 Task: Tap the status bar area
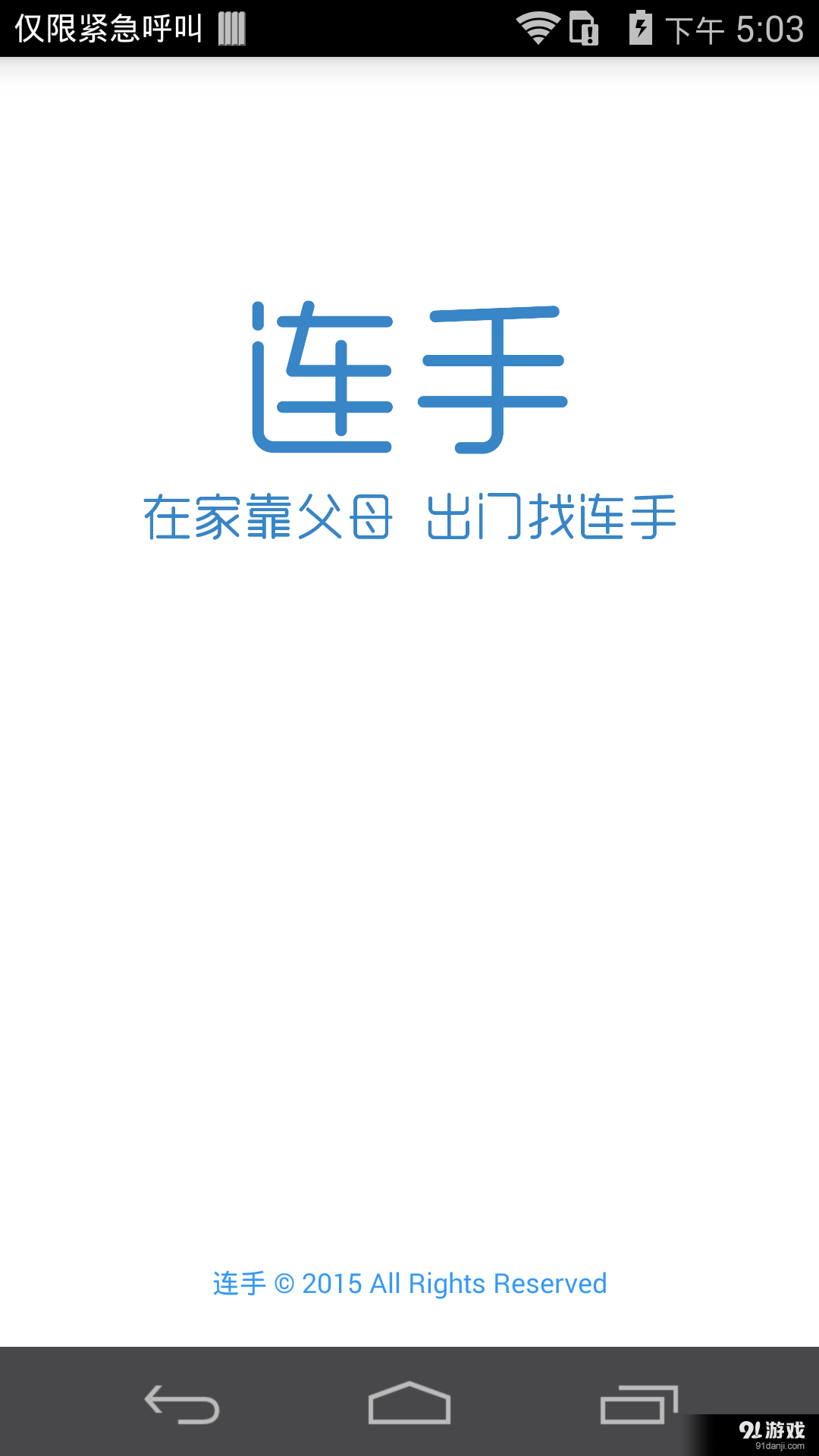(409, 29)
